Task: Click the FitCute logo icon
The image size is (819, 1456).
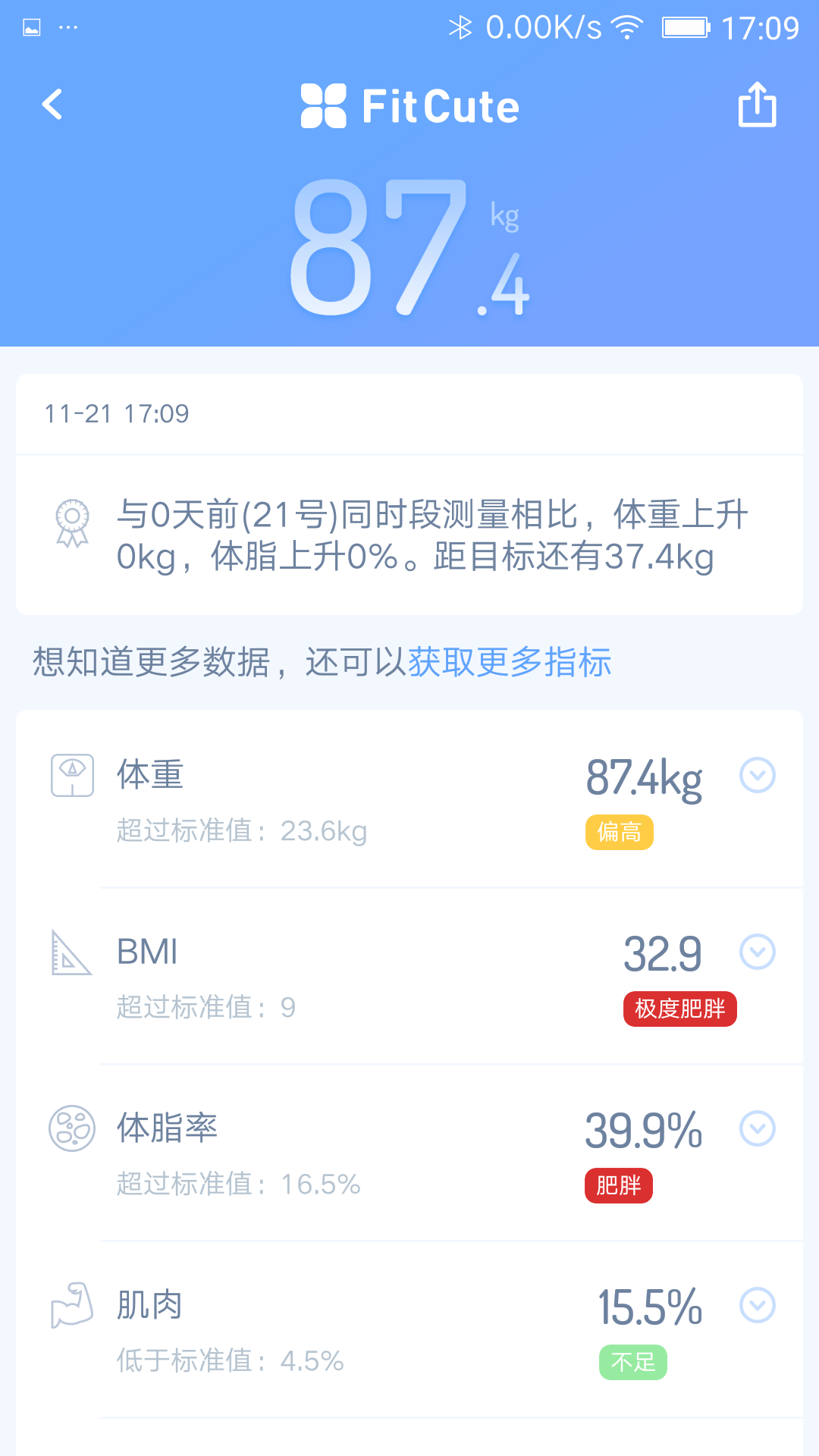Action: [x=325, y=105]
